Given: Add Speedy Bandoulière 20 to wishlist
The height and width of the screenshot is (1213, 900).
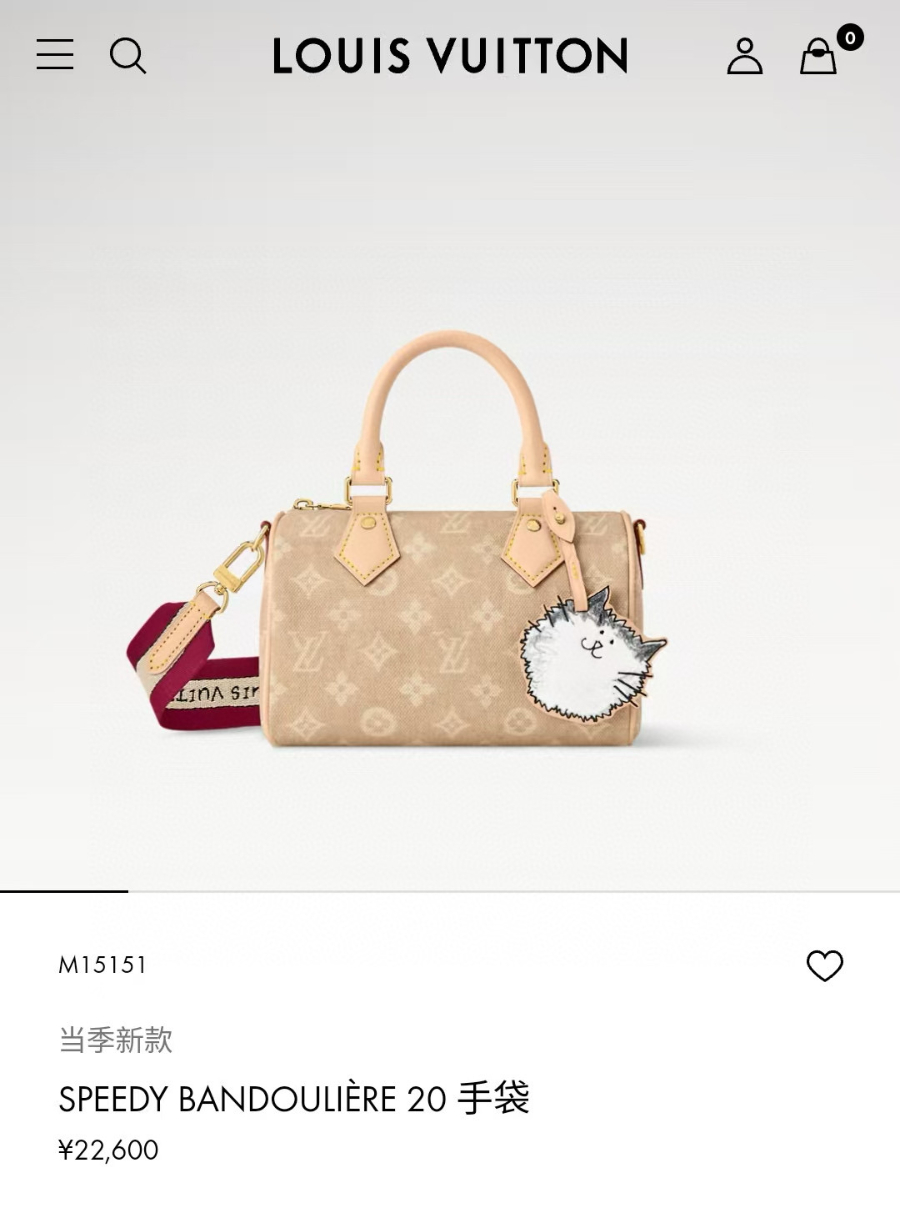Looking at the screenshot, I should click(x=825, y=965).
